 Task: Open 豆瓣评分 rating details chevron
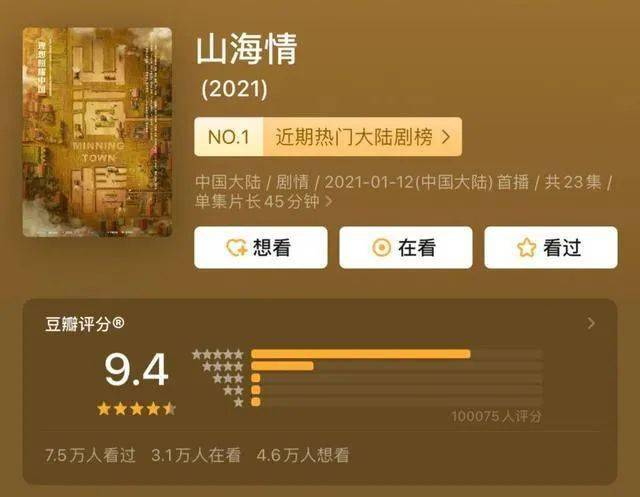(x=591, y=323)
